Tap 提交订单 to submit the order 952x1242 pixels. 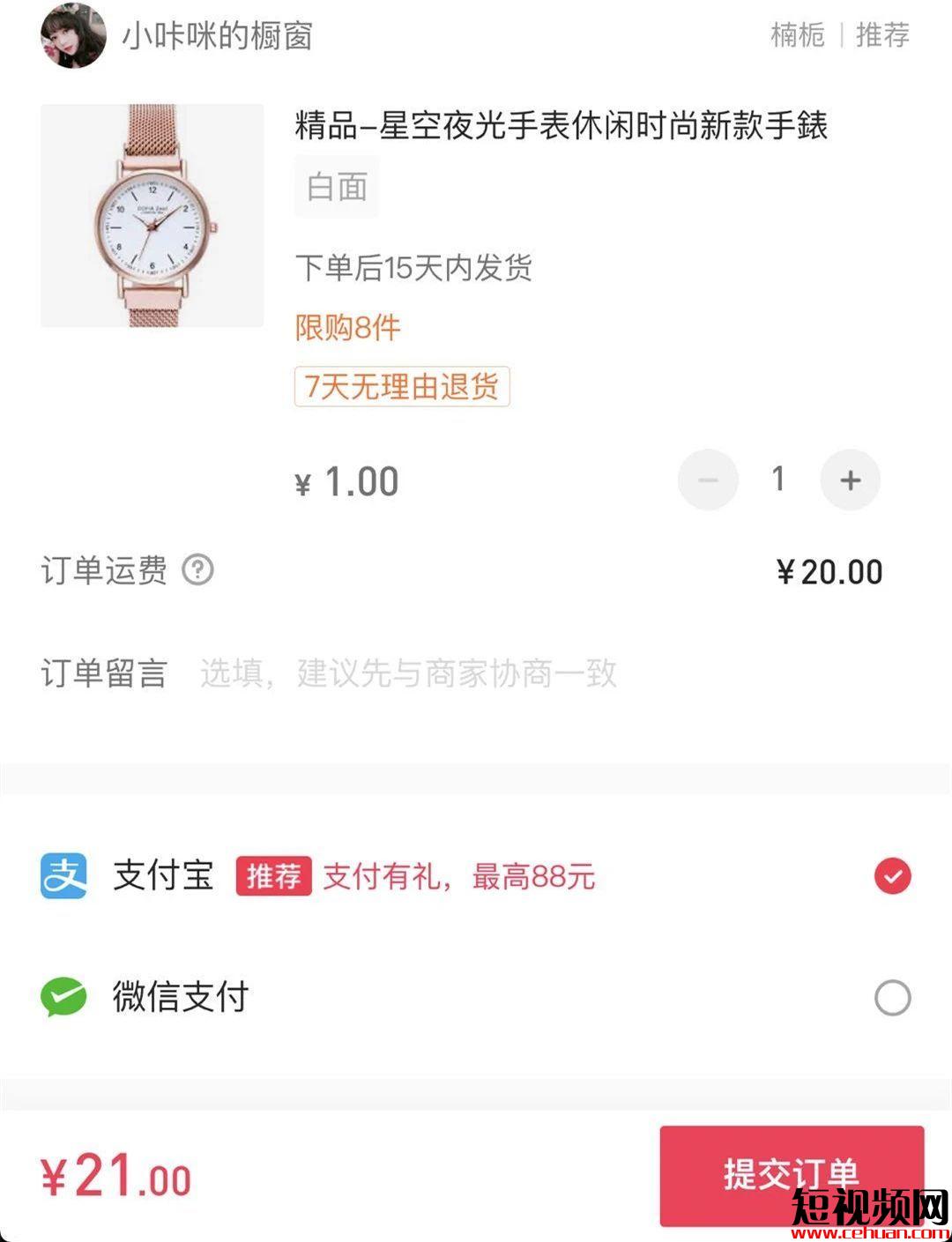click(x=791, y=1175)
